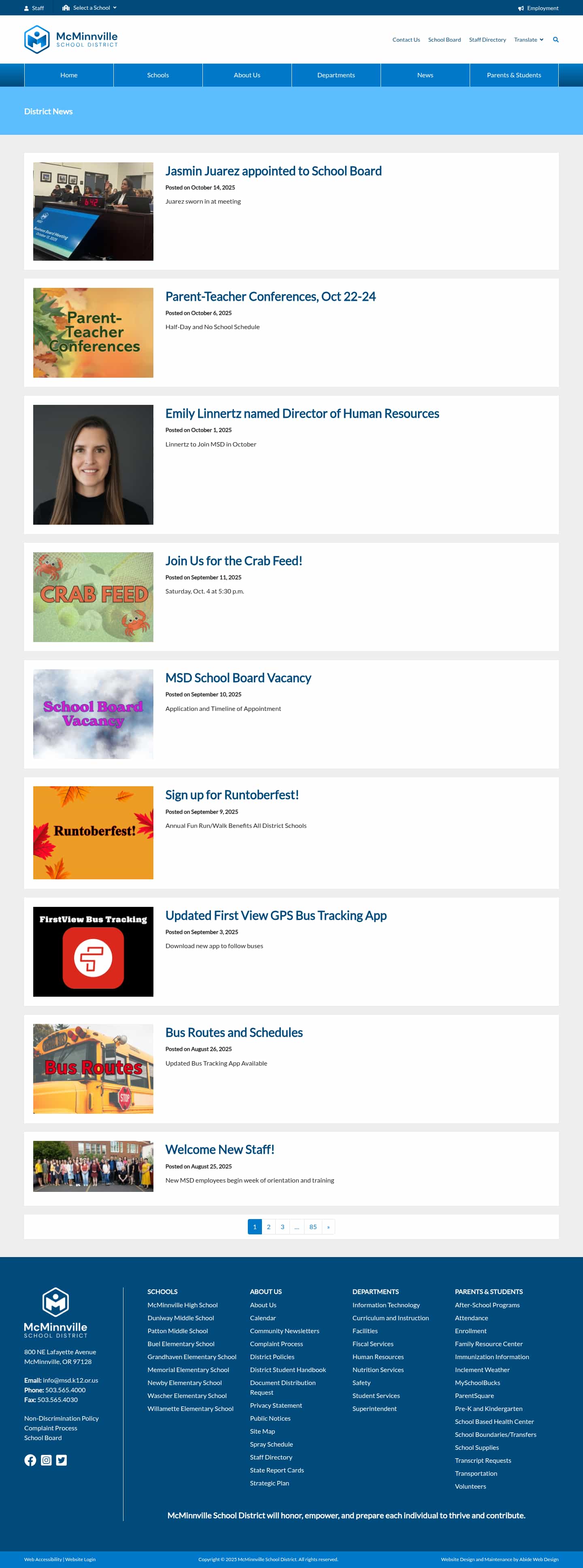
Task: Read Jasmin Juarez appointed to School Board
Action: (273, 171)
